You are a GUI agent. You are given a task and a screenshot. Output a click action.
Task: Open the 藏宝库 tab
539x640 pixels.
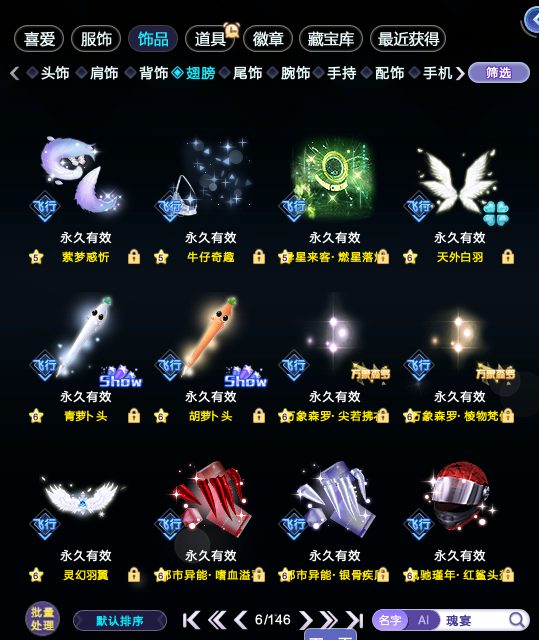(x=330, y=39)
